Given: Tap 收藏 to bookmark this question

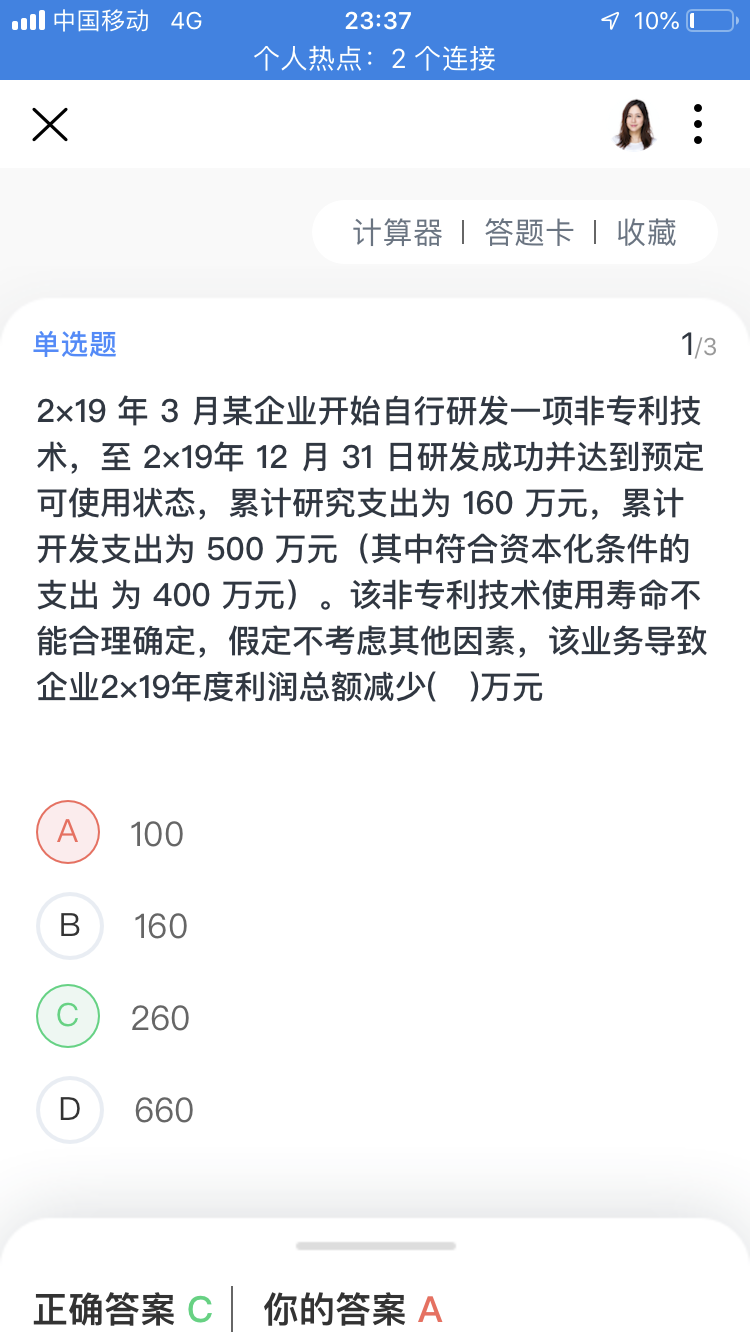Looking at the screenshot, I should coord(646,233).
